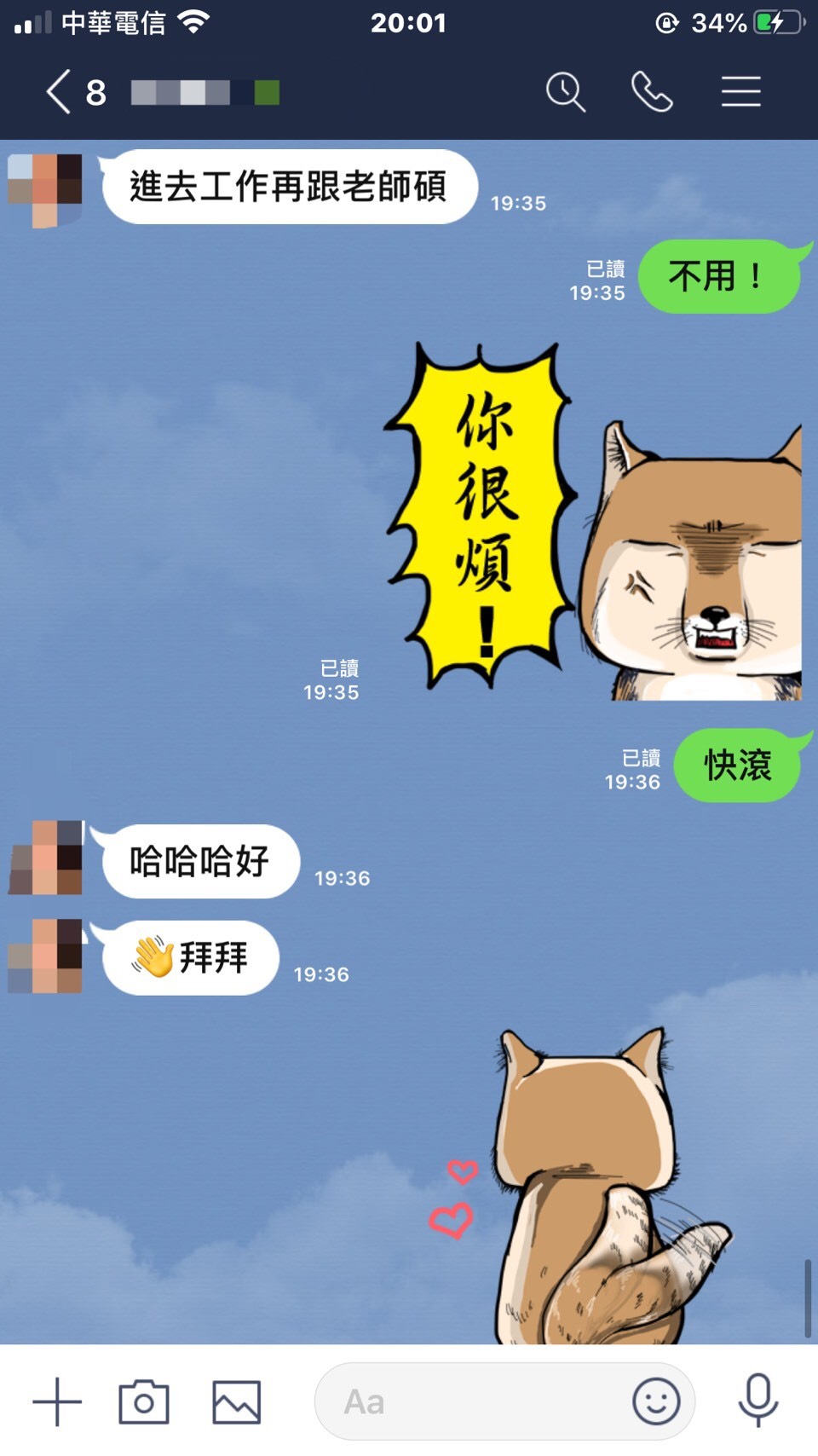The height and width of the screenshot is (1456, 818).
Task: Record a voice message with the microphone
Action: 758,1401
